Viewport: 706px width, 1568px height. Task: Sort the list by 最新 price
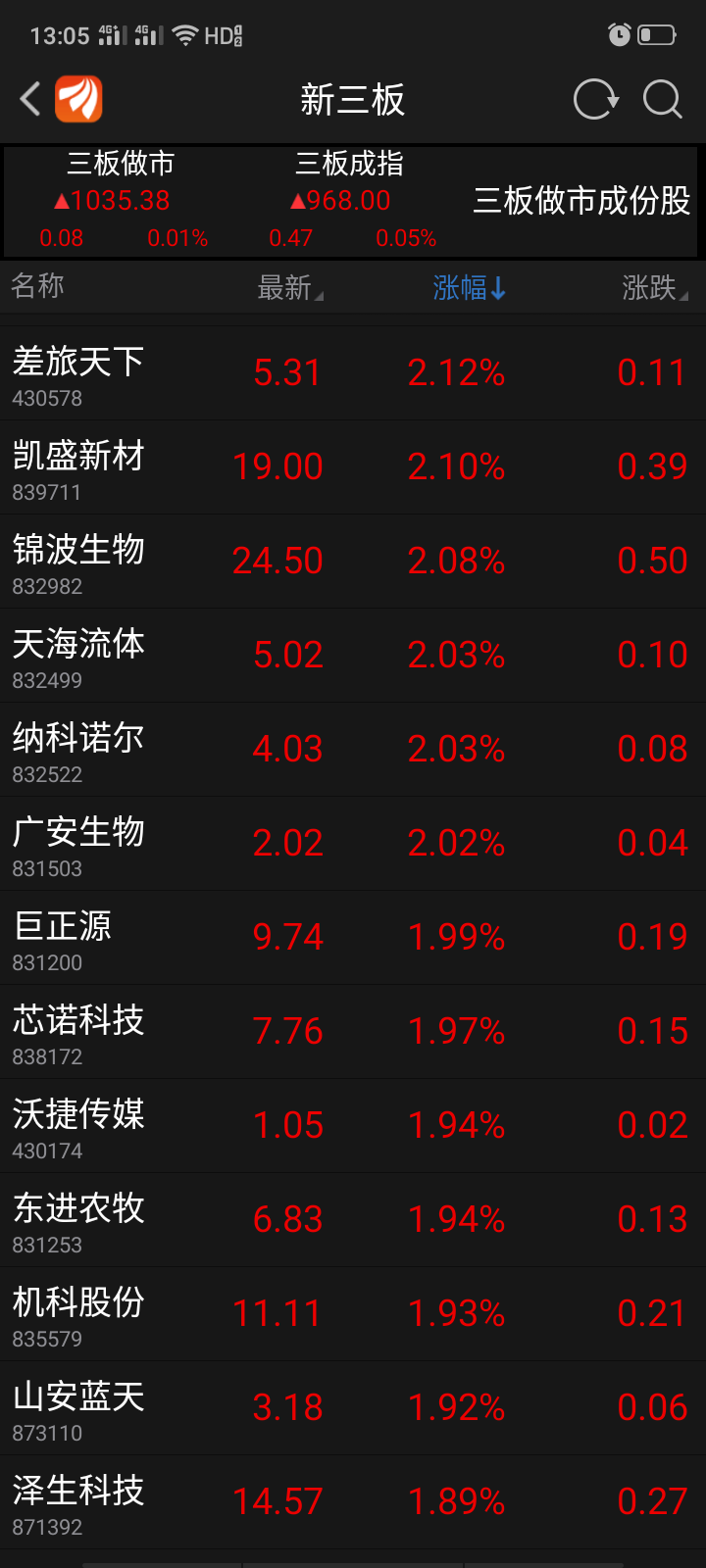click(x=291, y=286)
